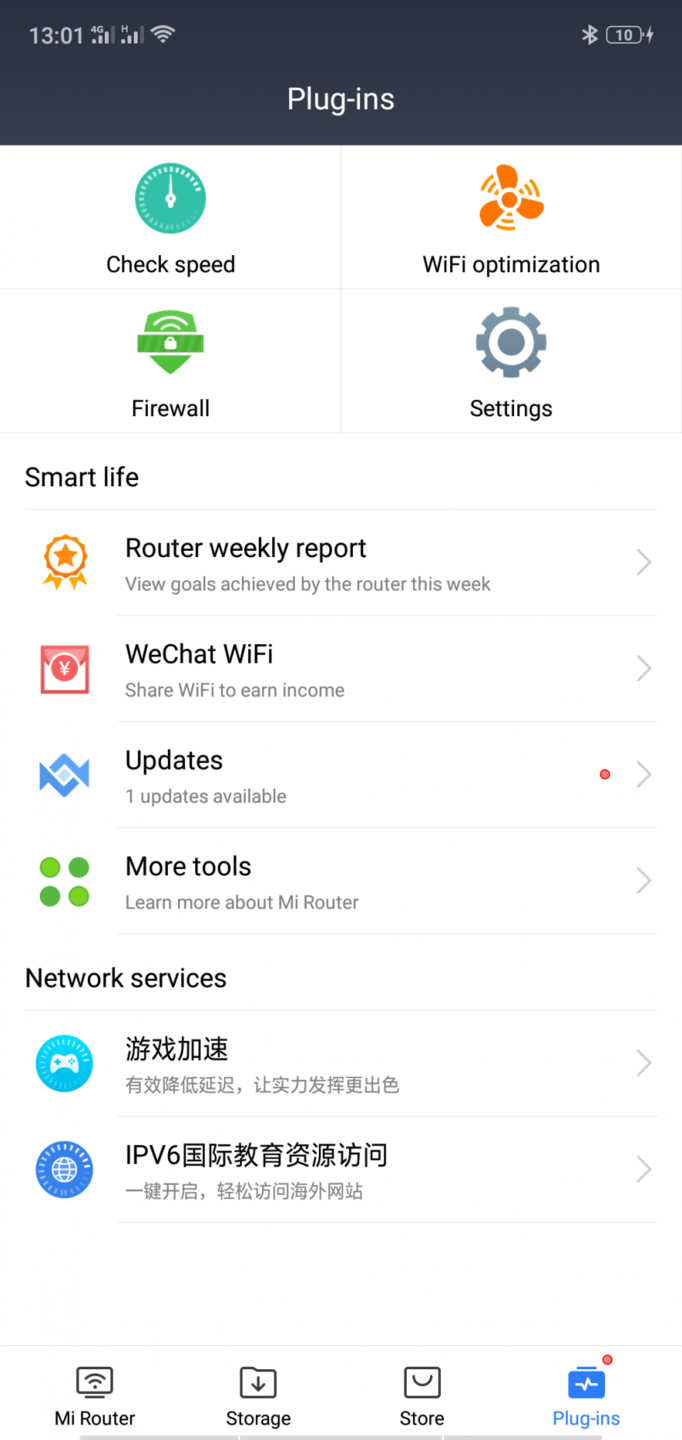Open the Firewall plug-in
This screenshot has height=1440, width=682.
click(170, 362)
